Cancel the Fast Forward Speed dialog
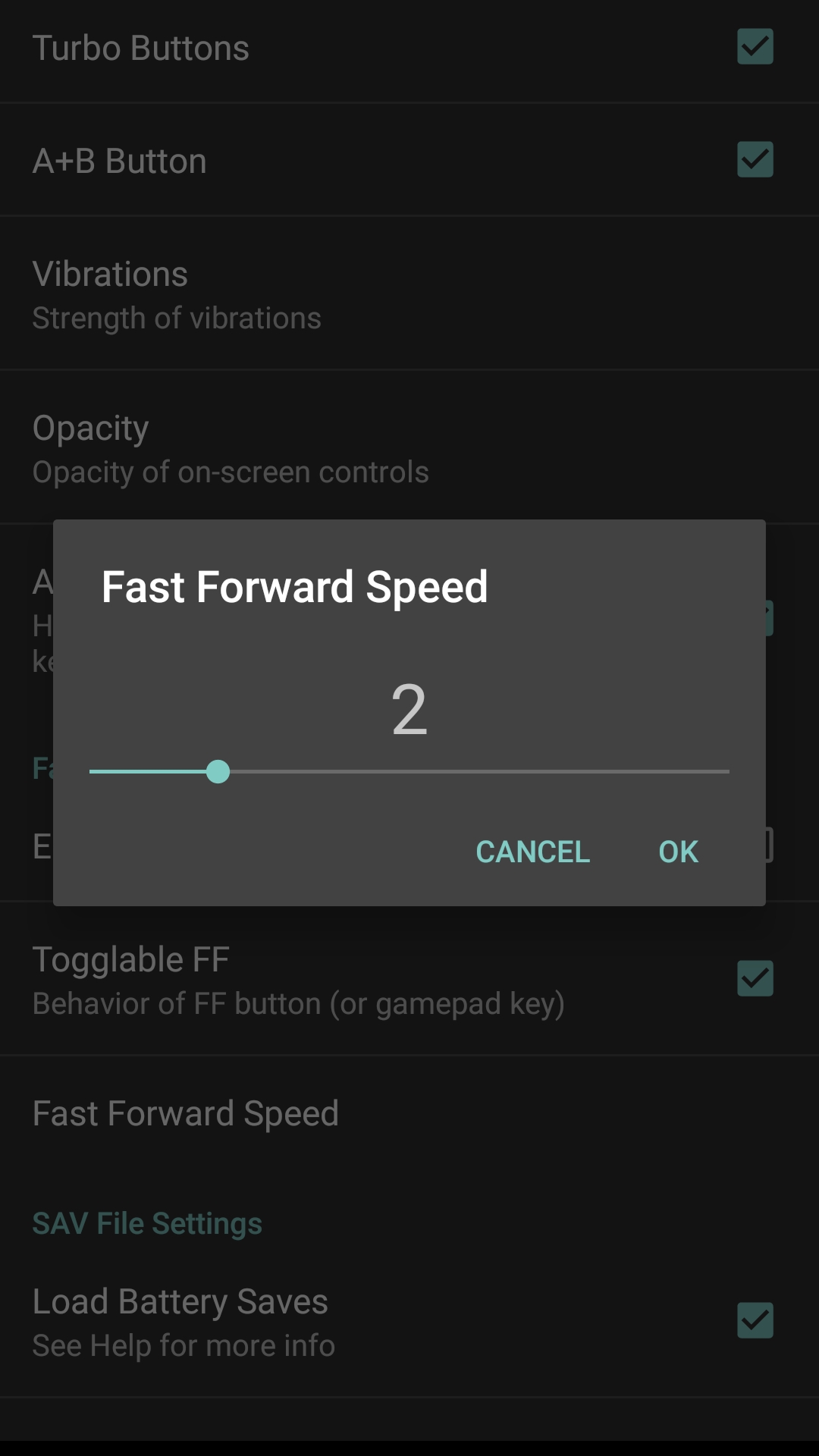 click(532, 852)
